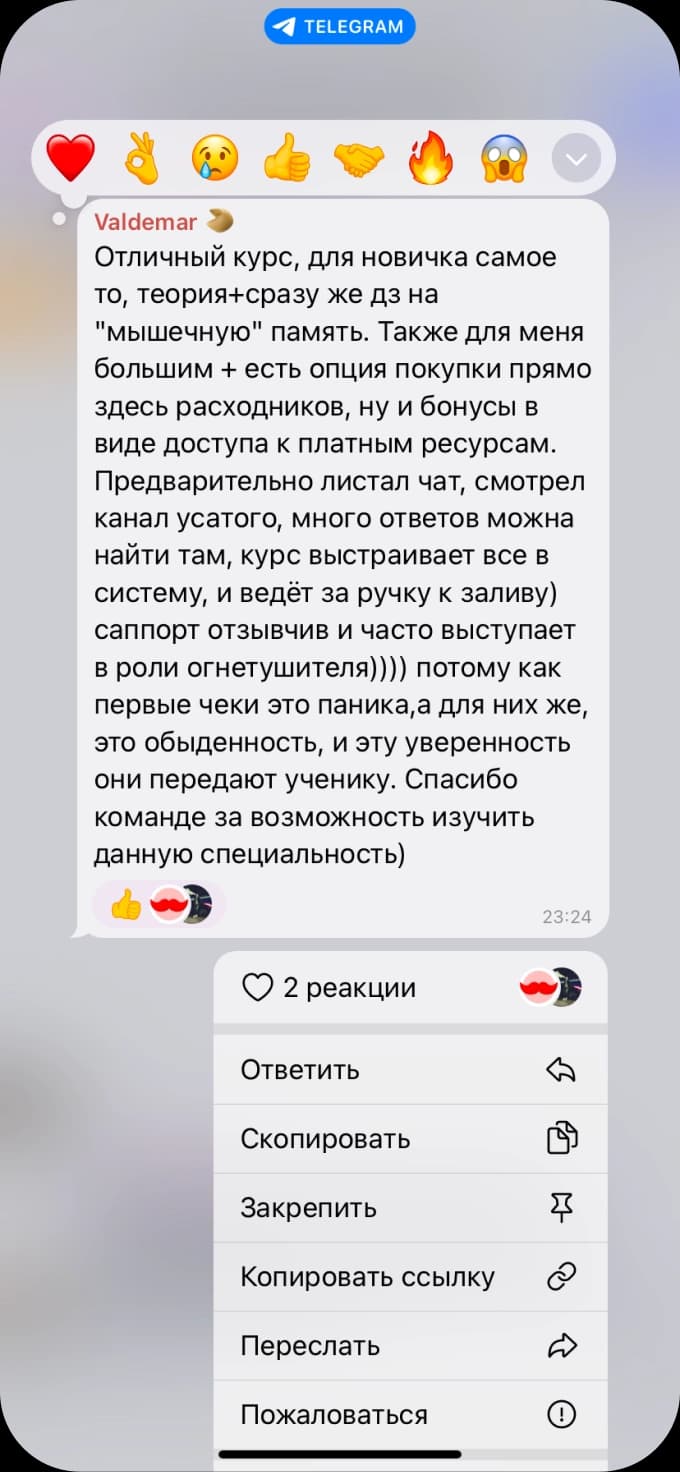Forward the message via Переслать

[x=410, y=1346]
